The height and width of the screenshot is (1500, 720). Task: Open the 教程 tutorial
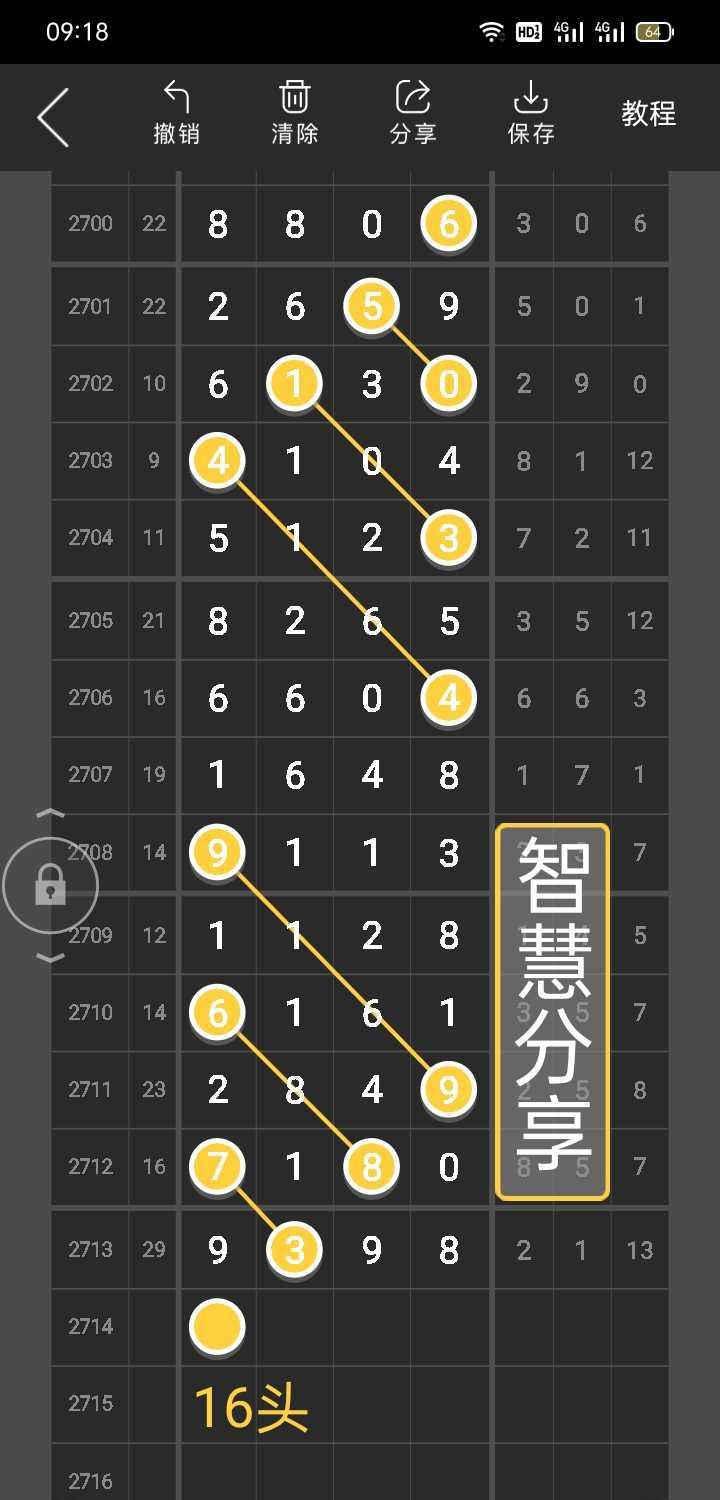coord(648,114)
